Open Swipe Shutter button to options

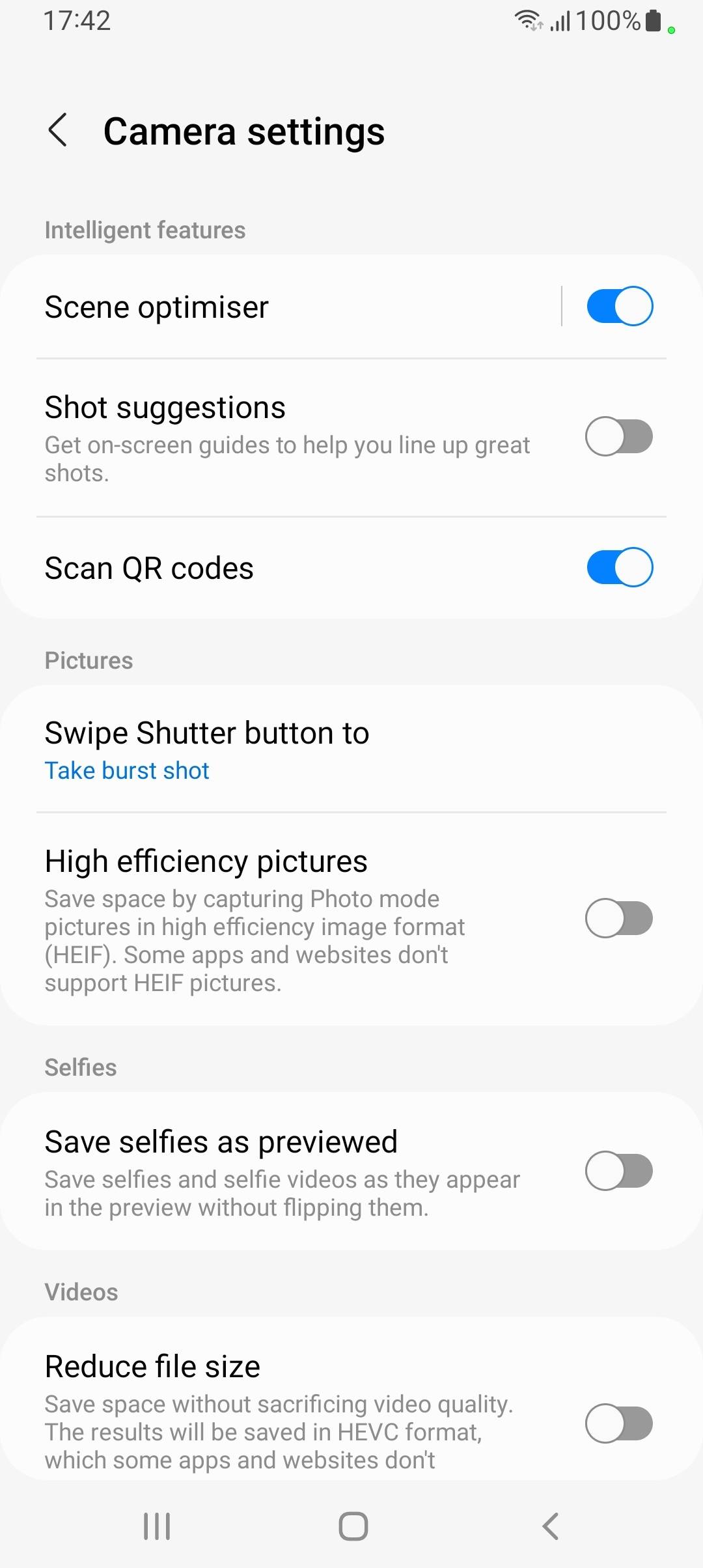[x=351, y=749]
